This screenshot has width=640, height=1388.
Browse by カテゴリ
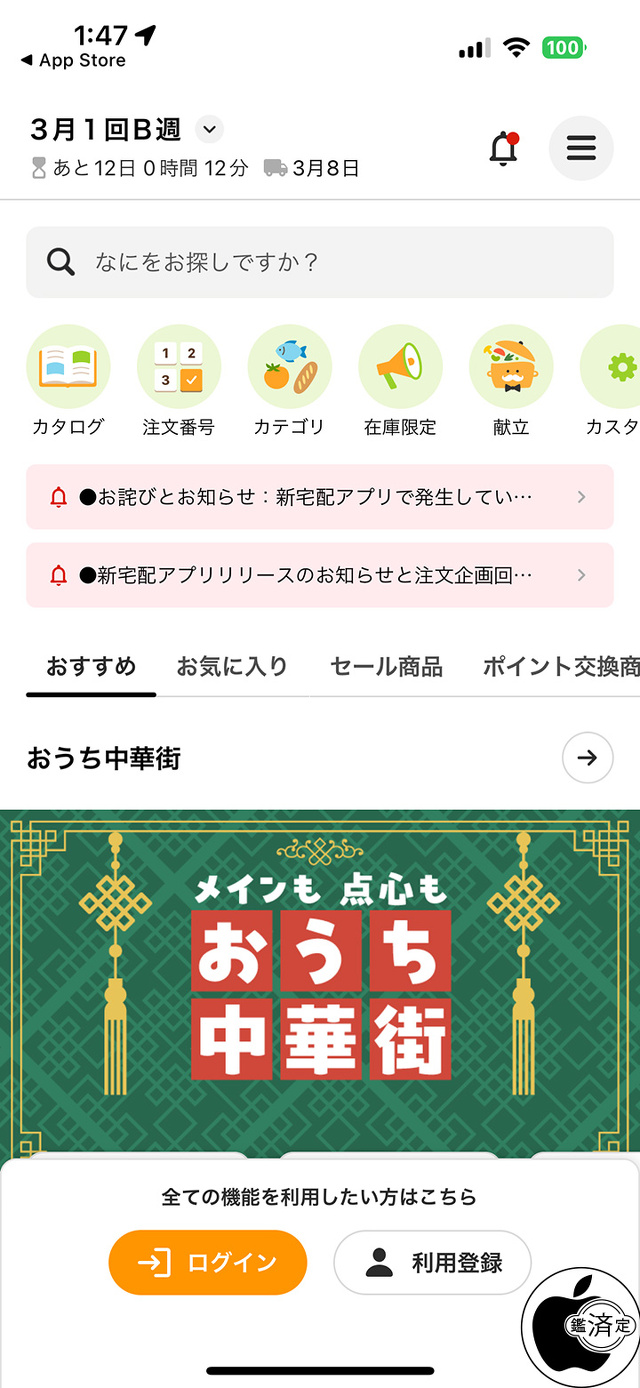point(289,380)
